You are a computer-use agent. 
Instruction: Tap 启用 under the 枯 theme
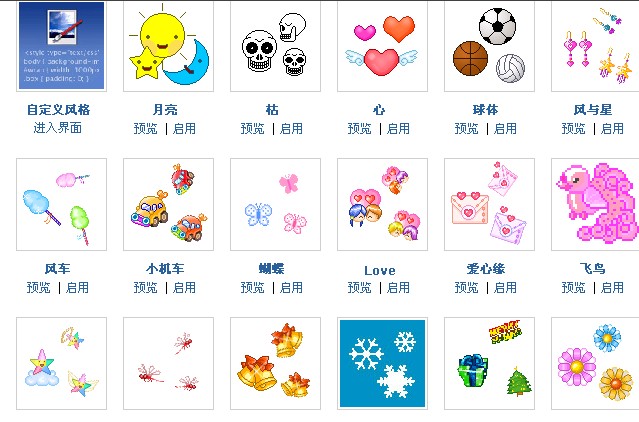[291, 128]
